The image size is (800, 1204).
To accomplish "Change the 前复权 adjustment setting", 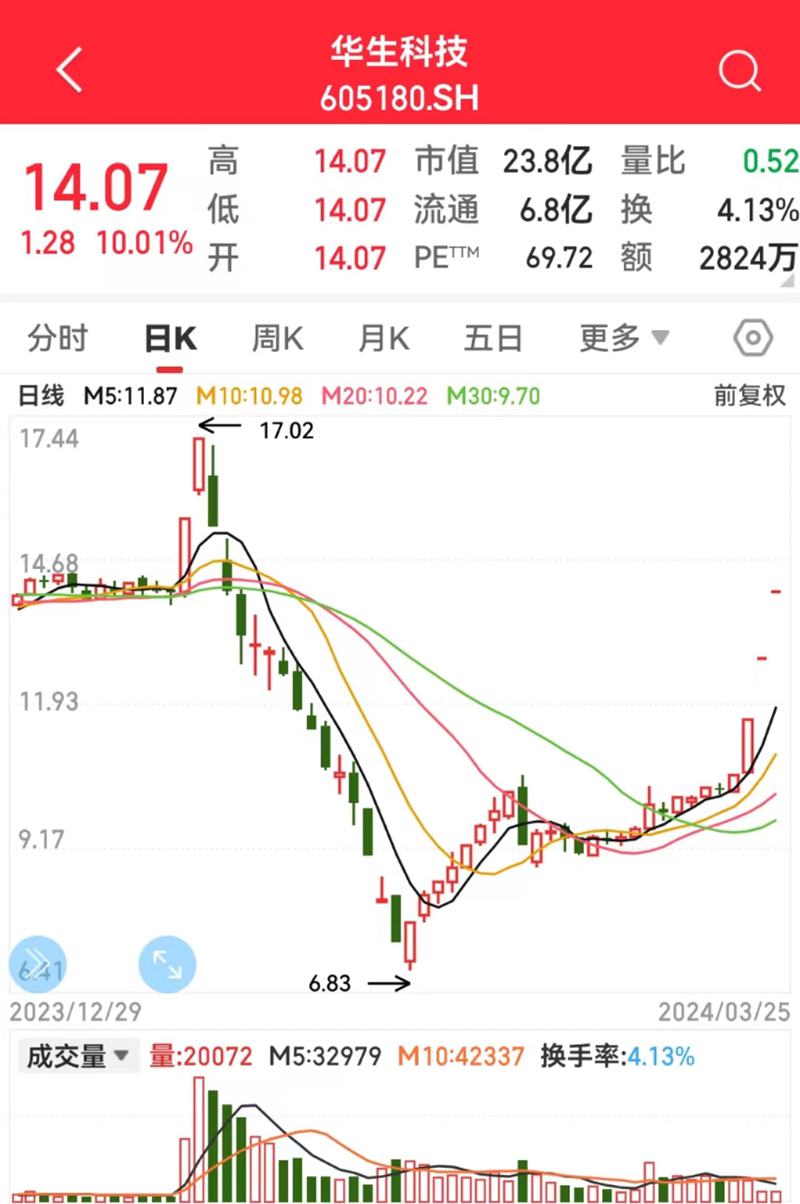I will pyautogui.click(x=750, y=396).
